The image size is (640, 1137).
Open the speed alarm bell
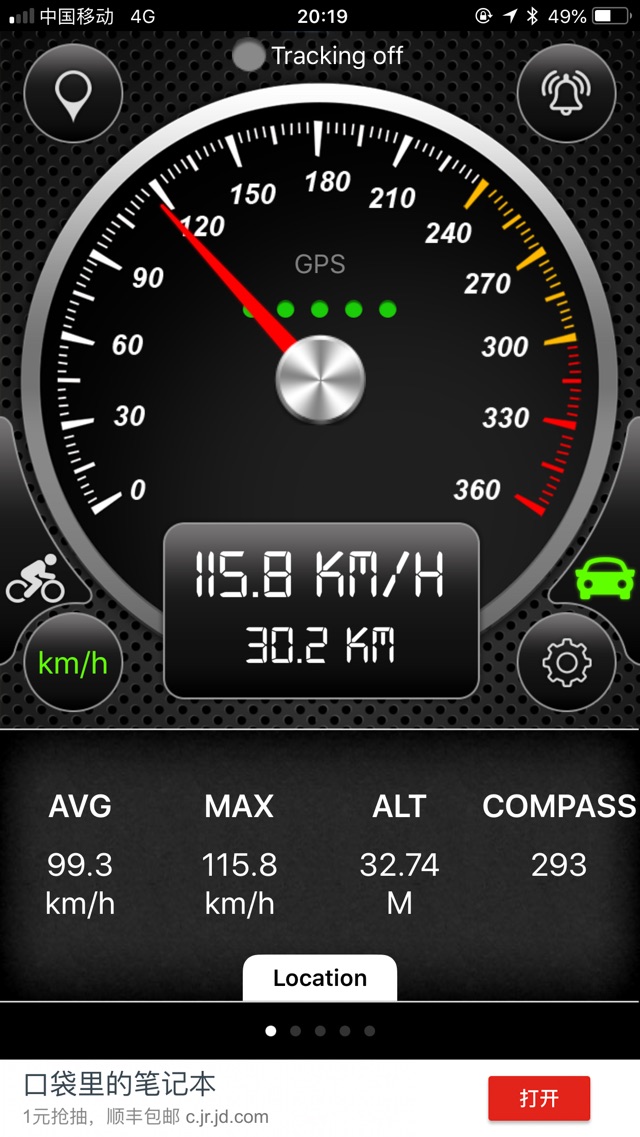point(566,94)
